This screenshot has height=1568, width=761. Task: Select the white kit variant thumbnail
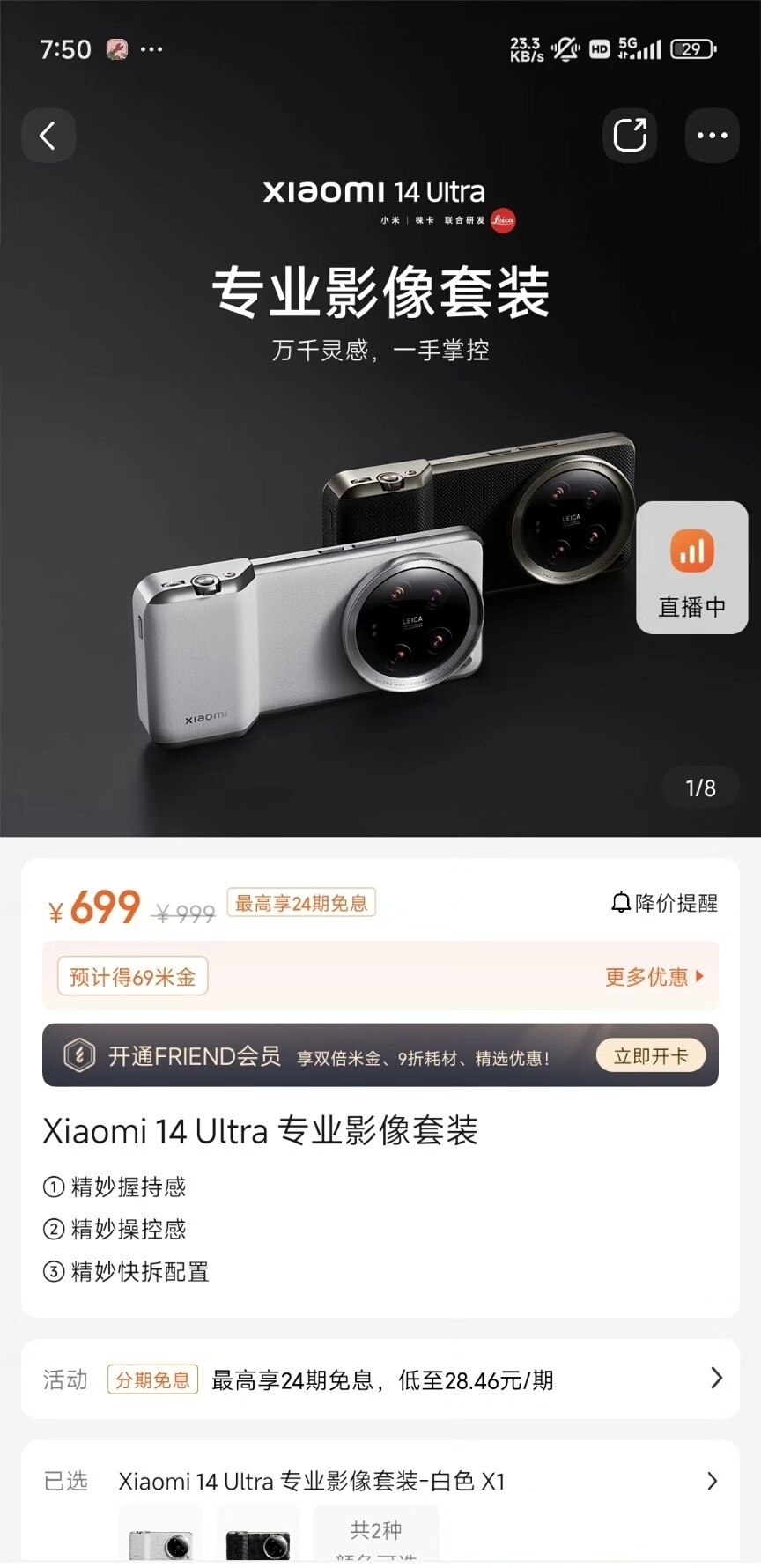click(x=160, y=1542)
